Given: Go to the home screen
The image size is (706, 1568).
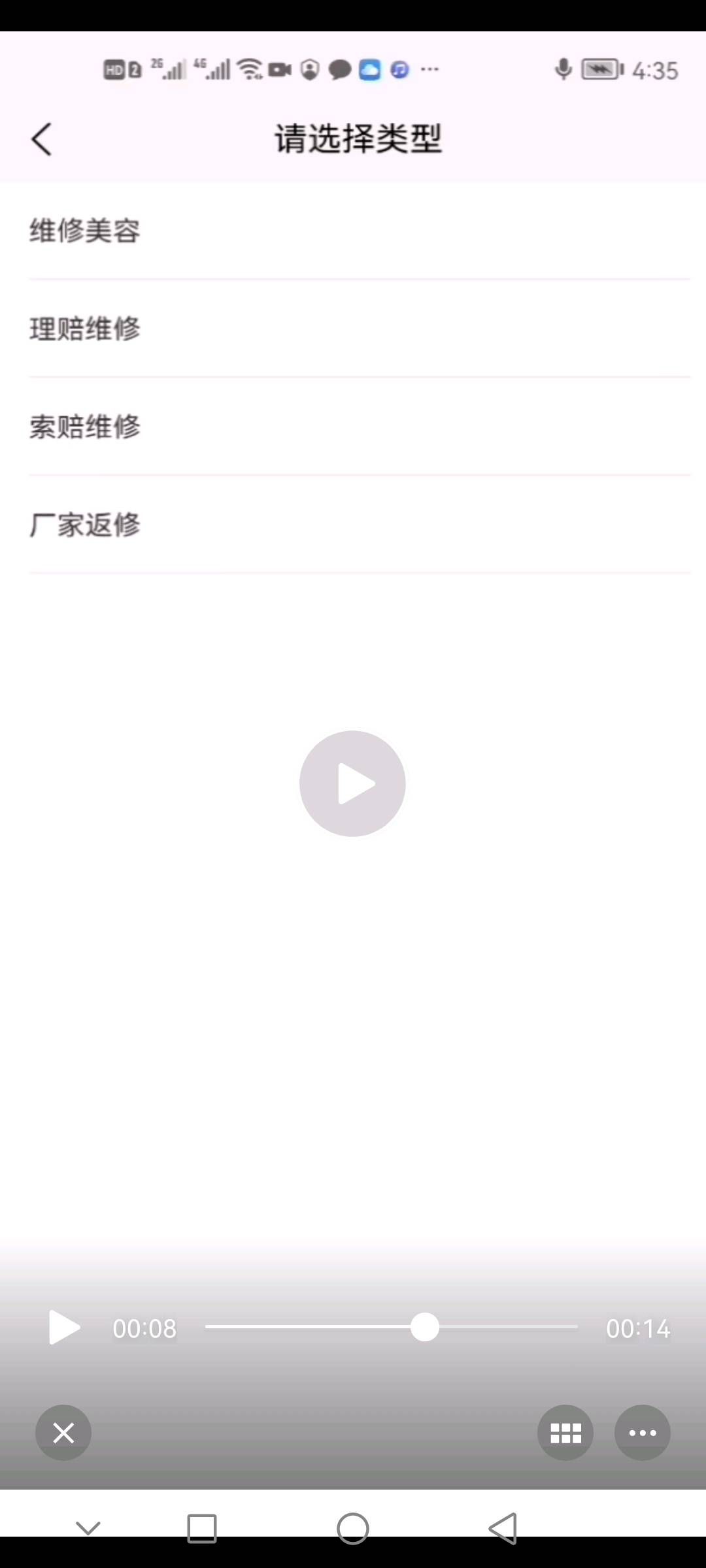Looking at the screenshot, I should pyautogui.click(x=353, y=1529).
